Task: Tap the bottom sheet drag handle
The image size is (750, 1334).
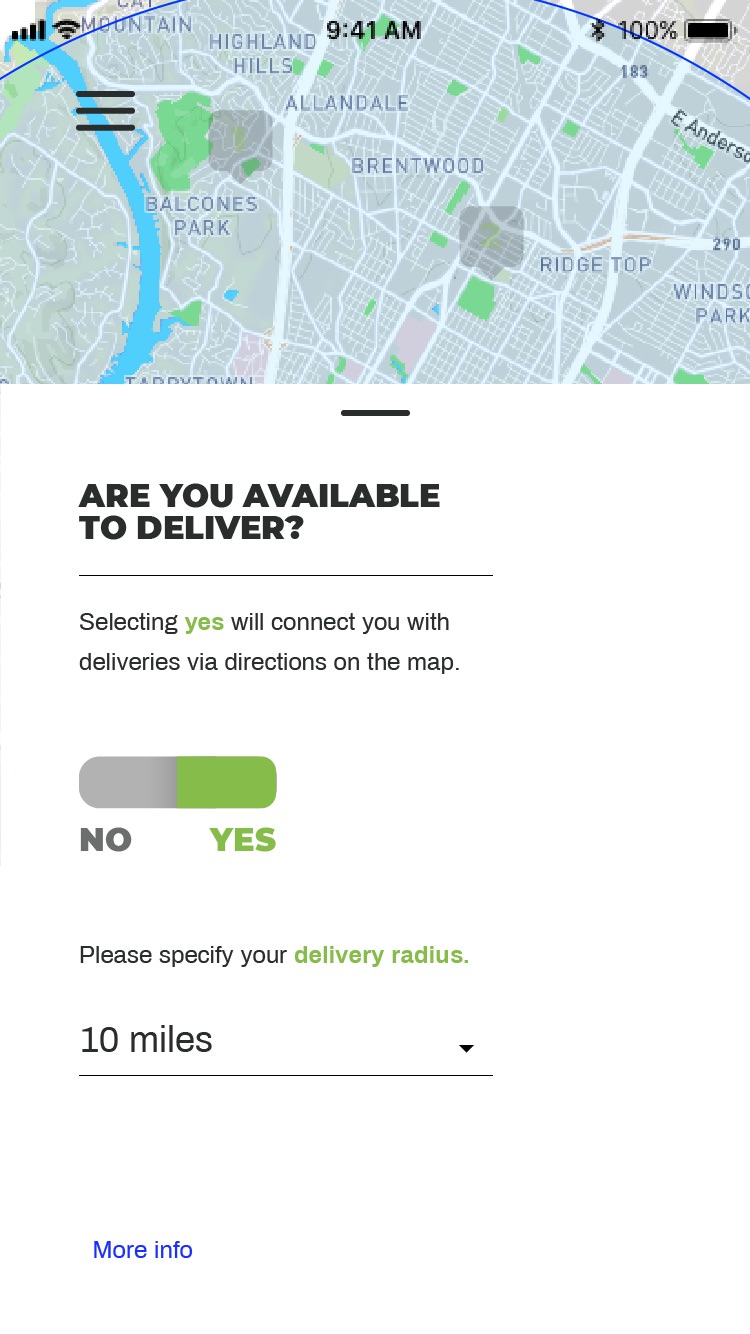Action: coord(375,413)
